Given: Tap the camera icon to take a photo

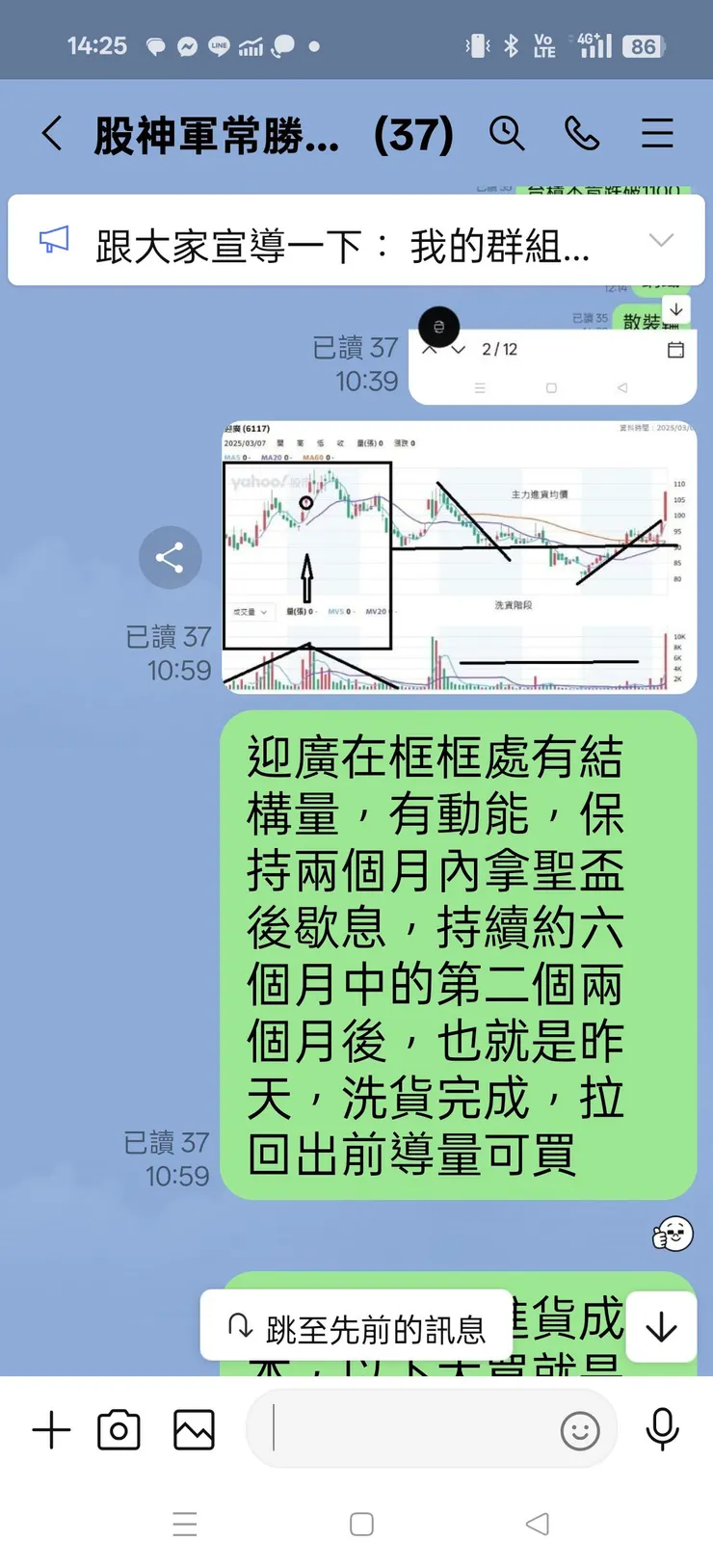Looking at the screenshot, I should pyautogui.click(x=119, y=1430).
